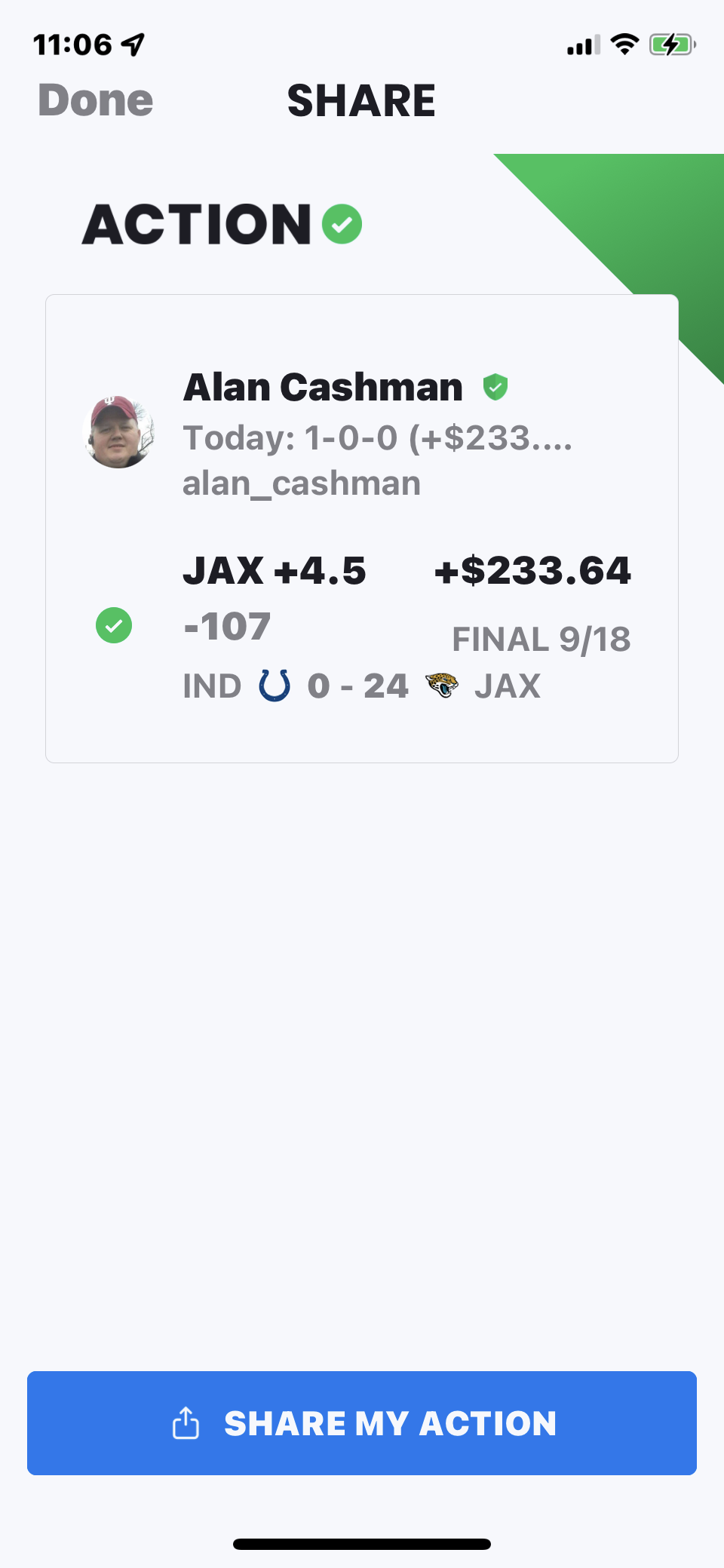Click the alan_cashman username link

tap(301, 483)
